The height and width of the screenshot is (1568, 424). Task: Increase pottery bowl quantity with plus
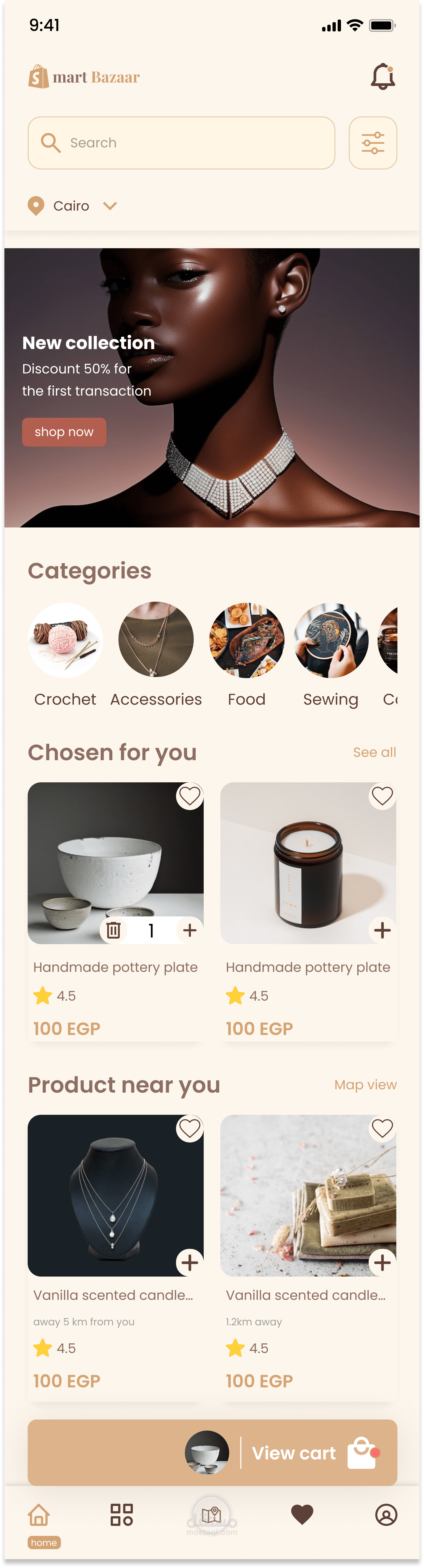[190, 930]
